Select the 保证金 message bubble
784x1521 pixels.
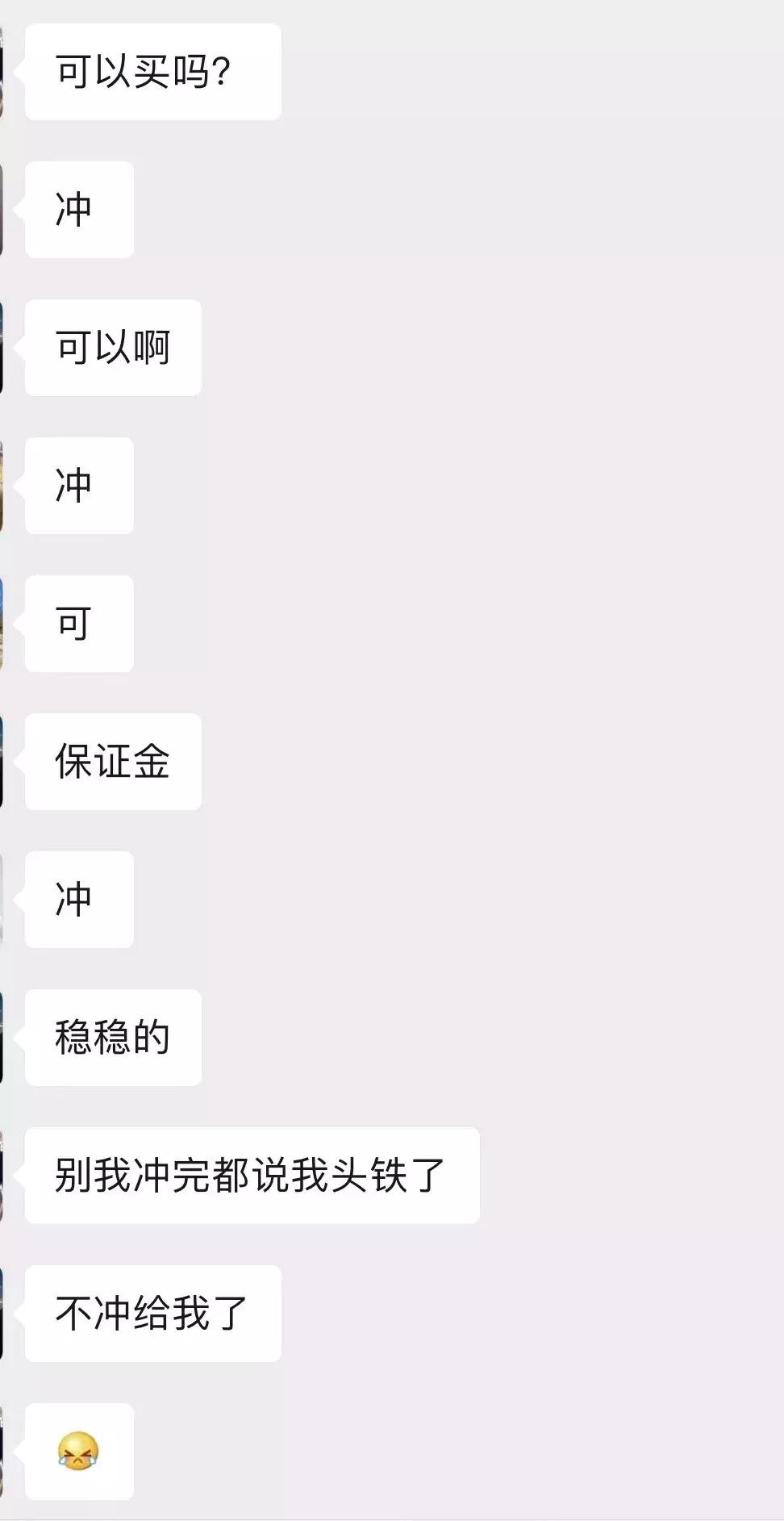pos(112,761)
